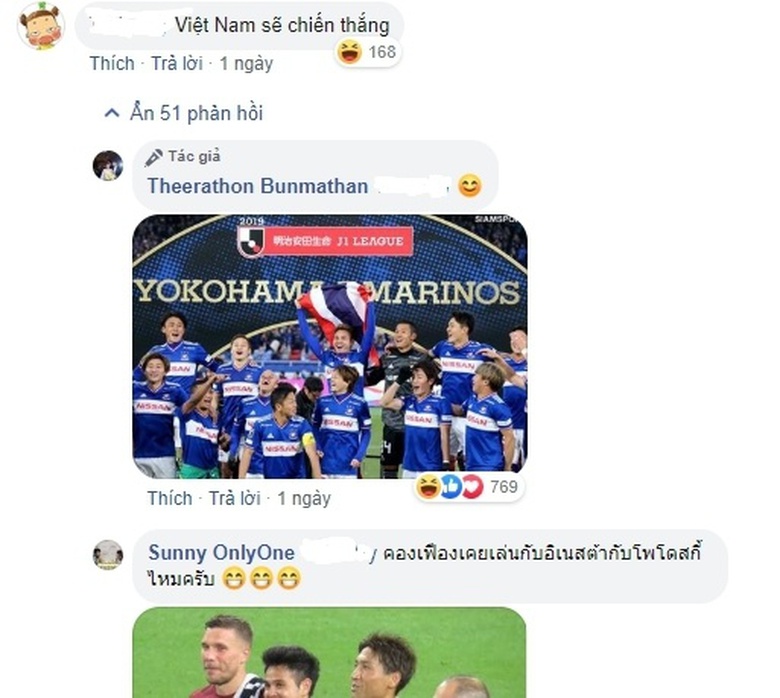
Task: Open Theerathon Bunmathan's avatar picture
Action: coord(108,165)
